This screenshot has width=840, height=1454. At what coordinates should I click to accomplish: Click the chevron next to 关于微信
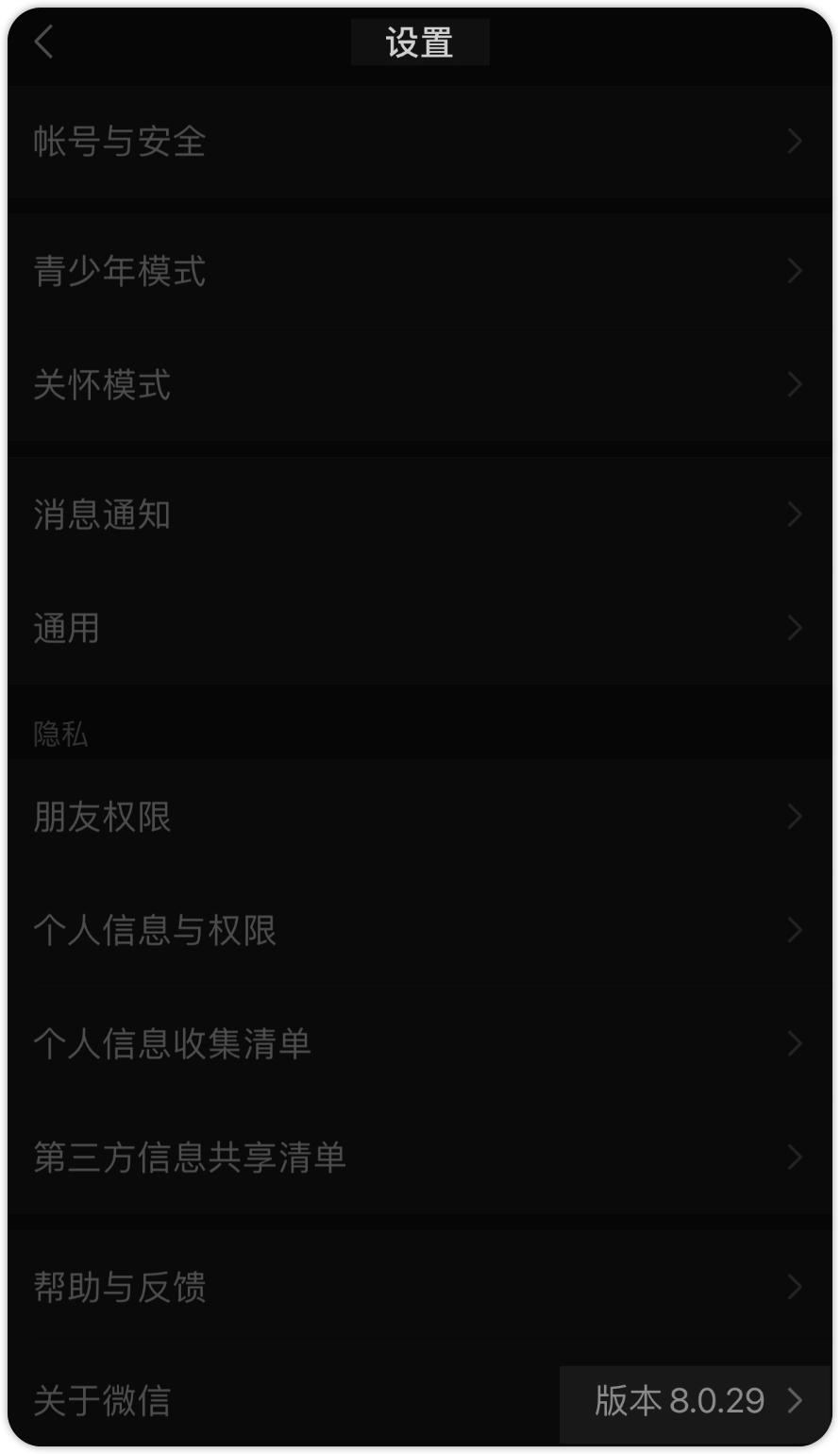[x=794, y=1402]
